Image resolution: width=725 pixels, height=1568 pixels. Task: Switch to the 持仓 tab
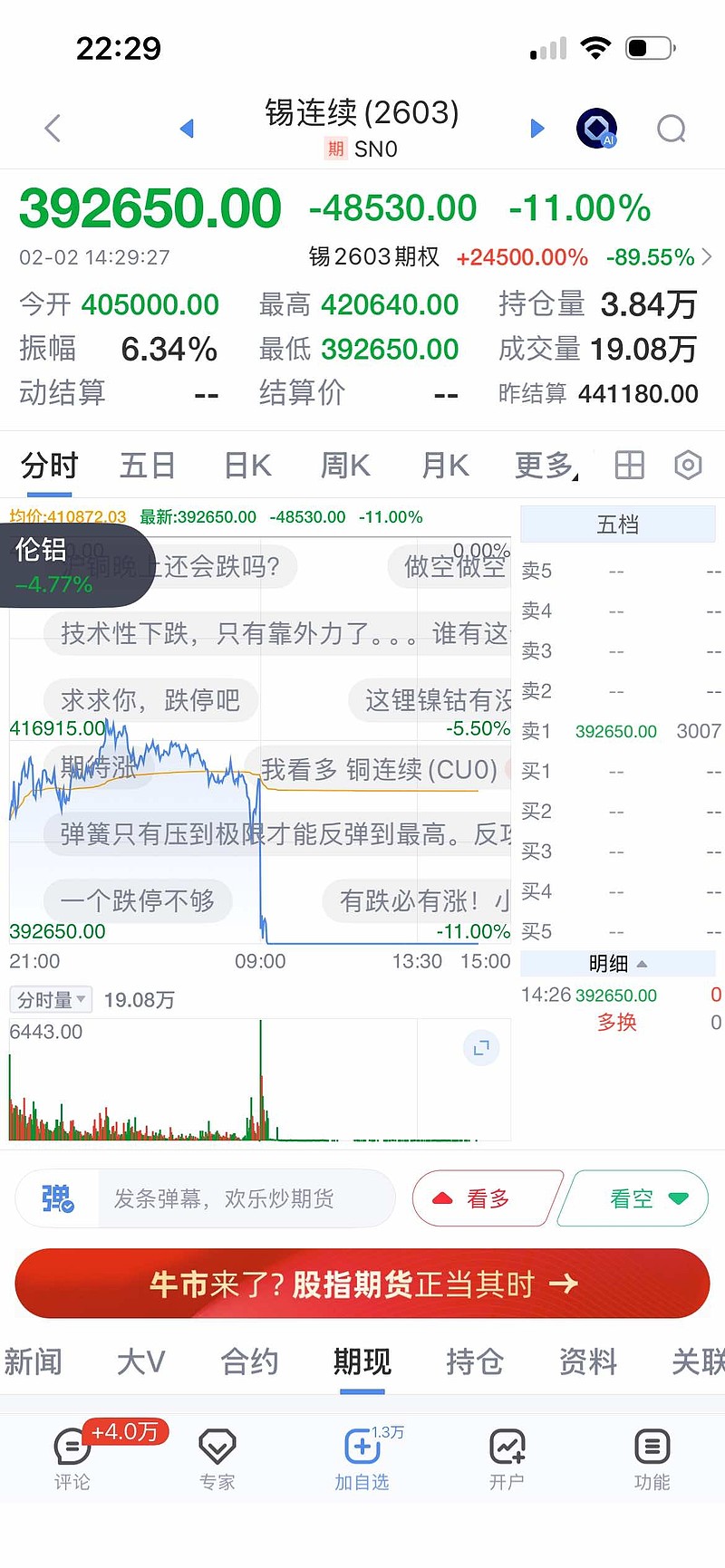[474, 1361]
